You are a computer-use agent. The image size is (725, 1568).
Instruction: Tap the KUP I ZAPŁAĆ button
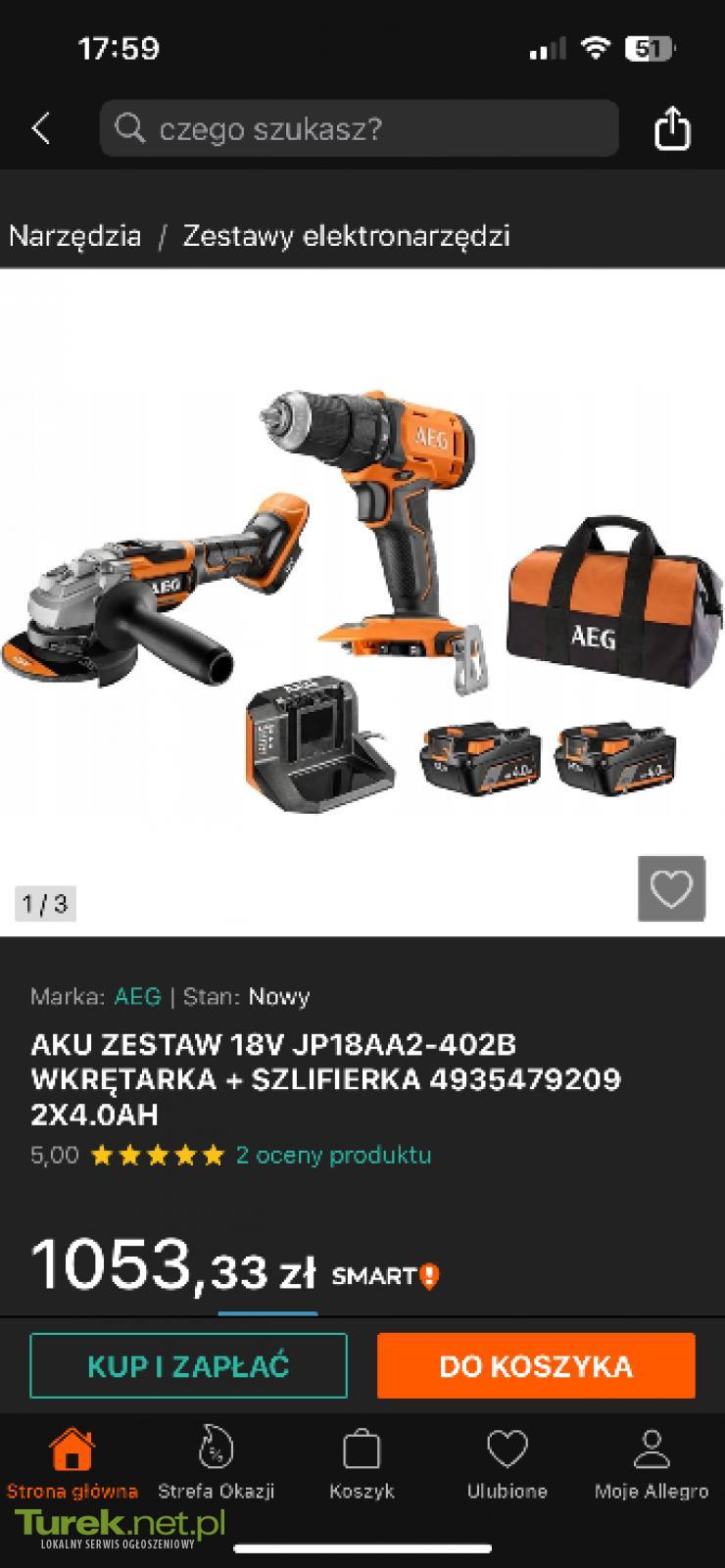[188, 1365]
